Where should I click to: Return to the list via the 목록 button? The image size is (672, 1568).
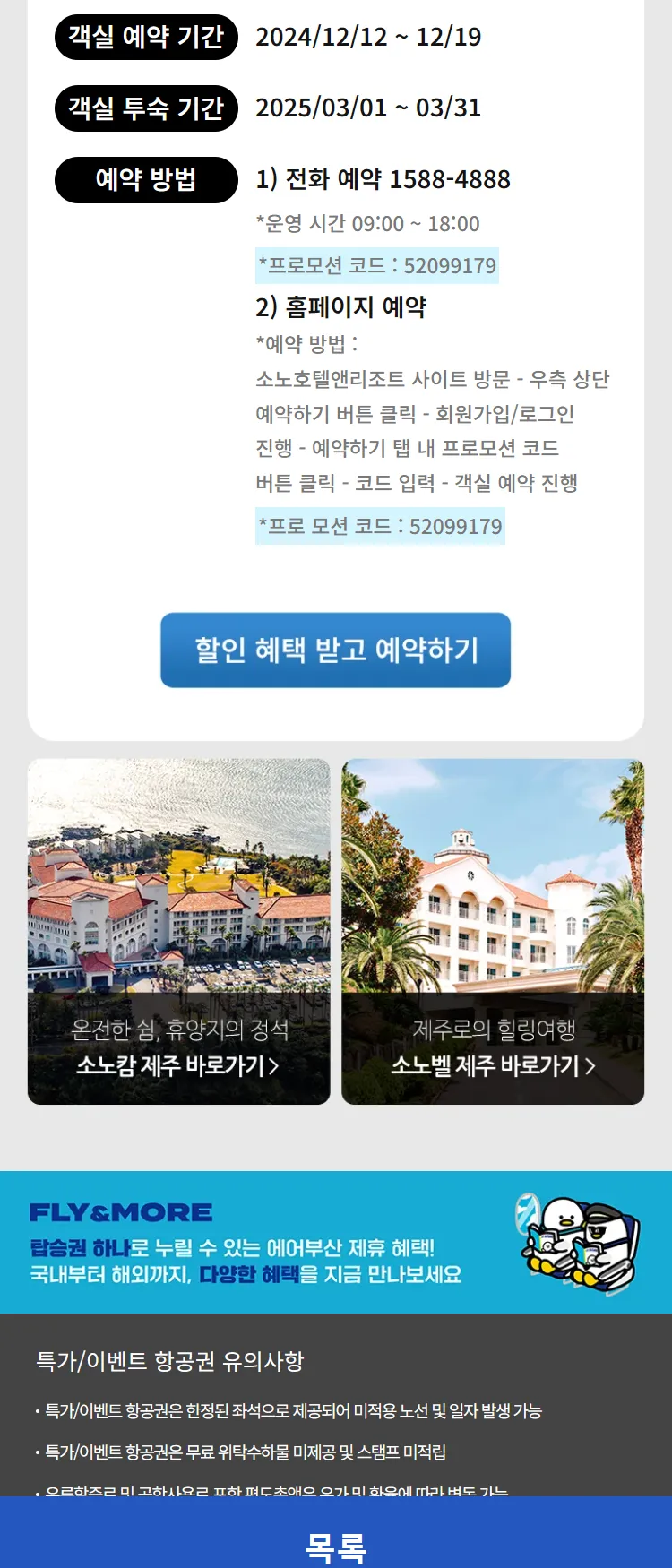(335, 1545)
